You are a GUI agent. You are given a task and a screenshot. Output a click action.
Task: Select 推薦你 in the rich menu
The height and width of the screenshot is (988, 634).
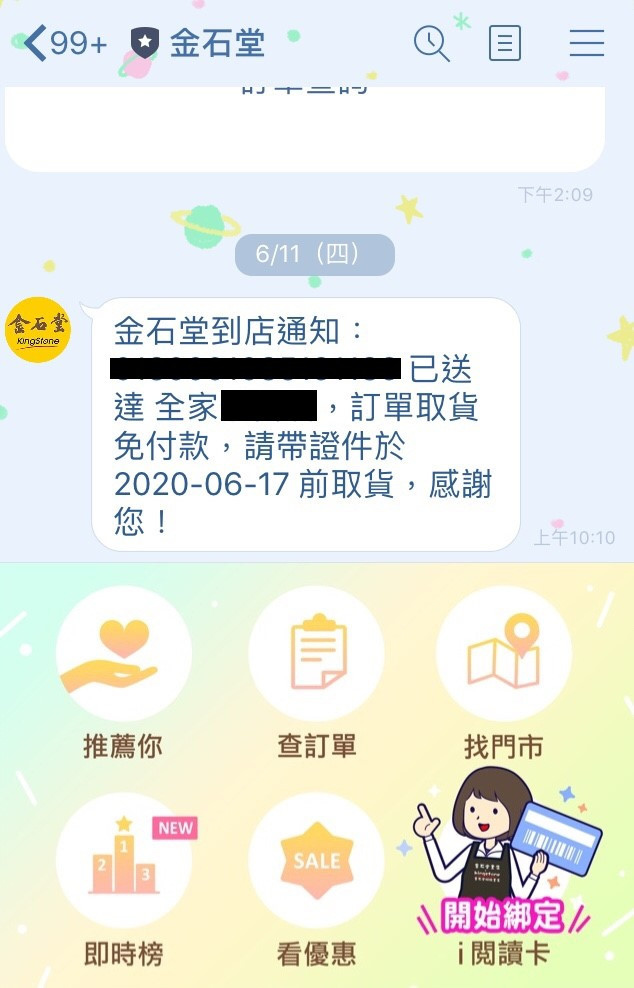point(122,672)
